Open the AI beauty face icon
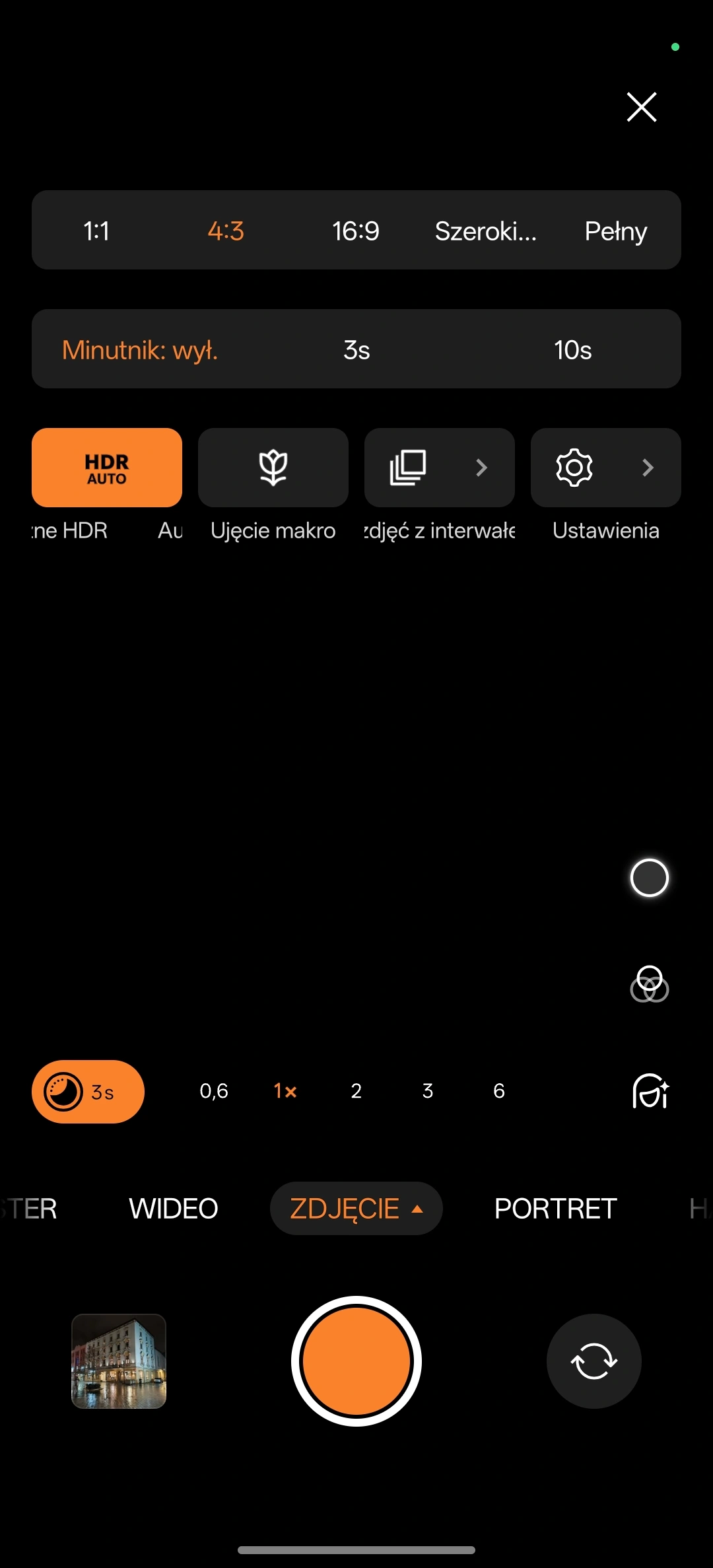This screenshot has height=1568, width=713. point(650,1091)
